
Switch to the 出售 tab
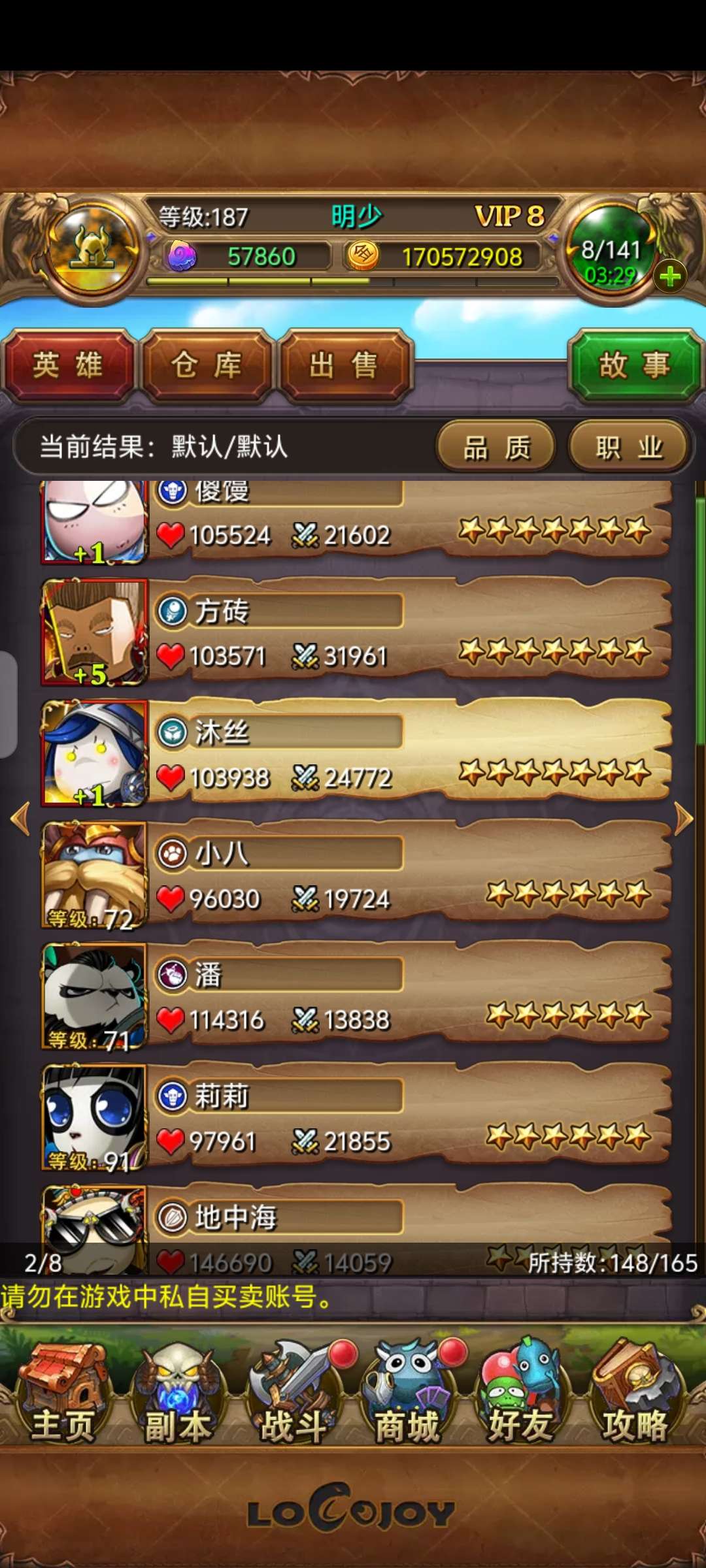(345, 365)
